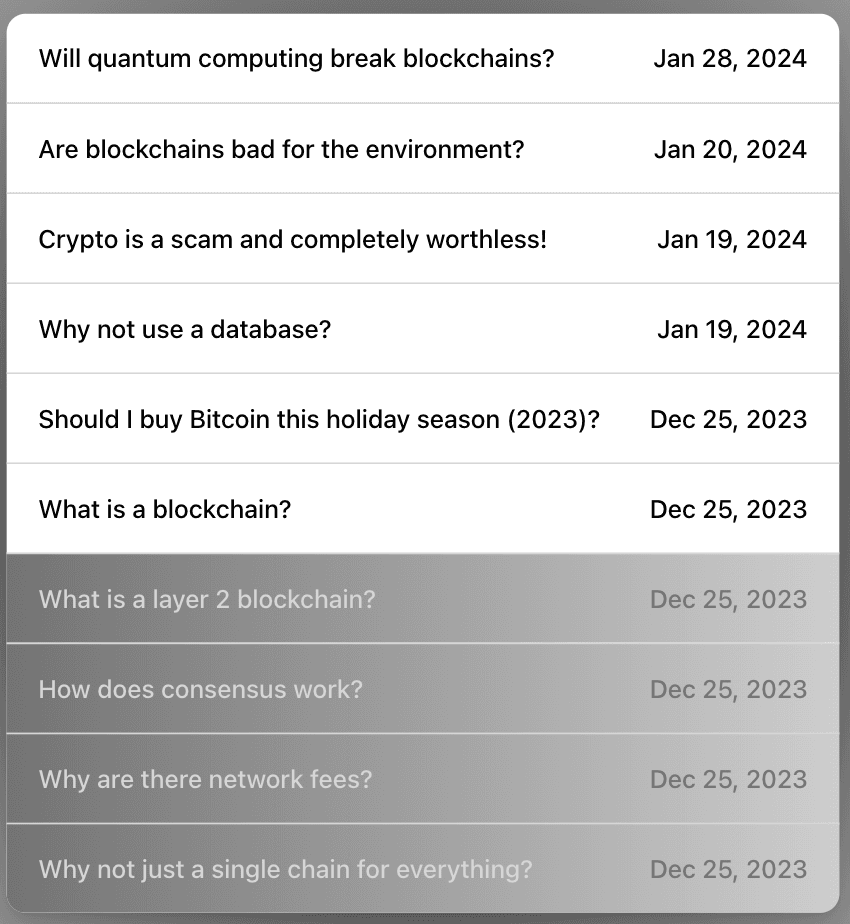Image resolution: width=850 pixels, height=924 pixels.
Task: Click the date next to the crypto scam post
Action: tap(731, 238)
